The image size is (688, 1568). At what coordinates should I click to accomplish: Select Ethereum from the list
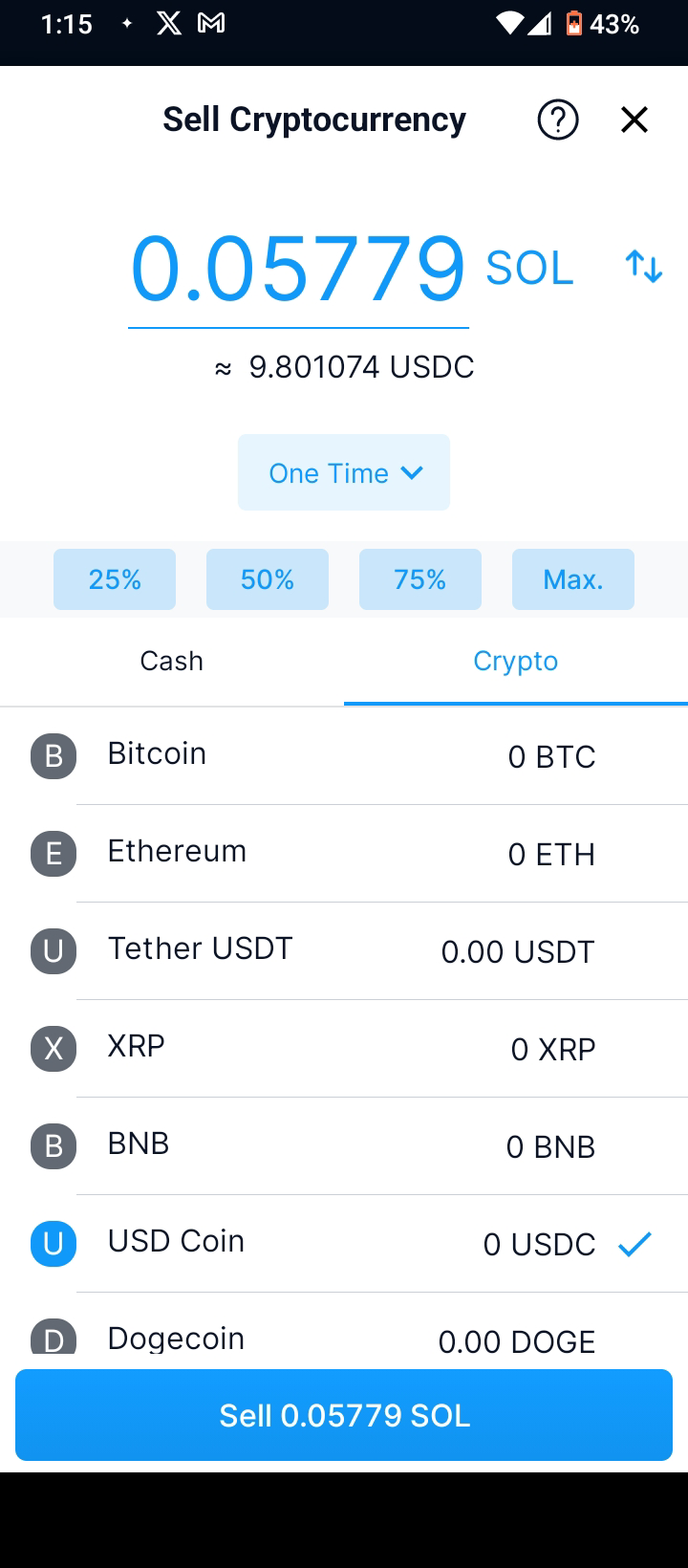coord(344,854)
